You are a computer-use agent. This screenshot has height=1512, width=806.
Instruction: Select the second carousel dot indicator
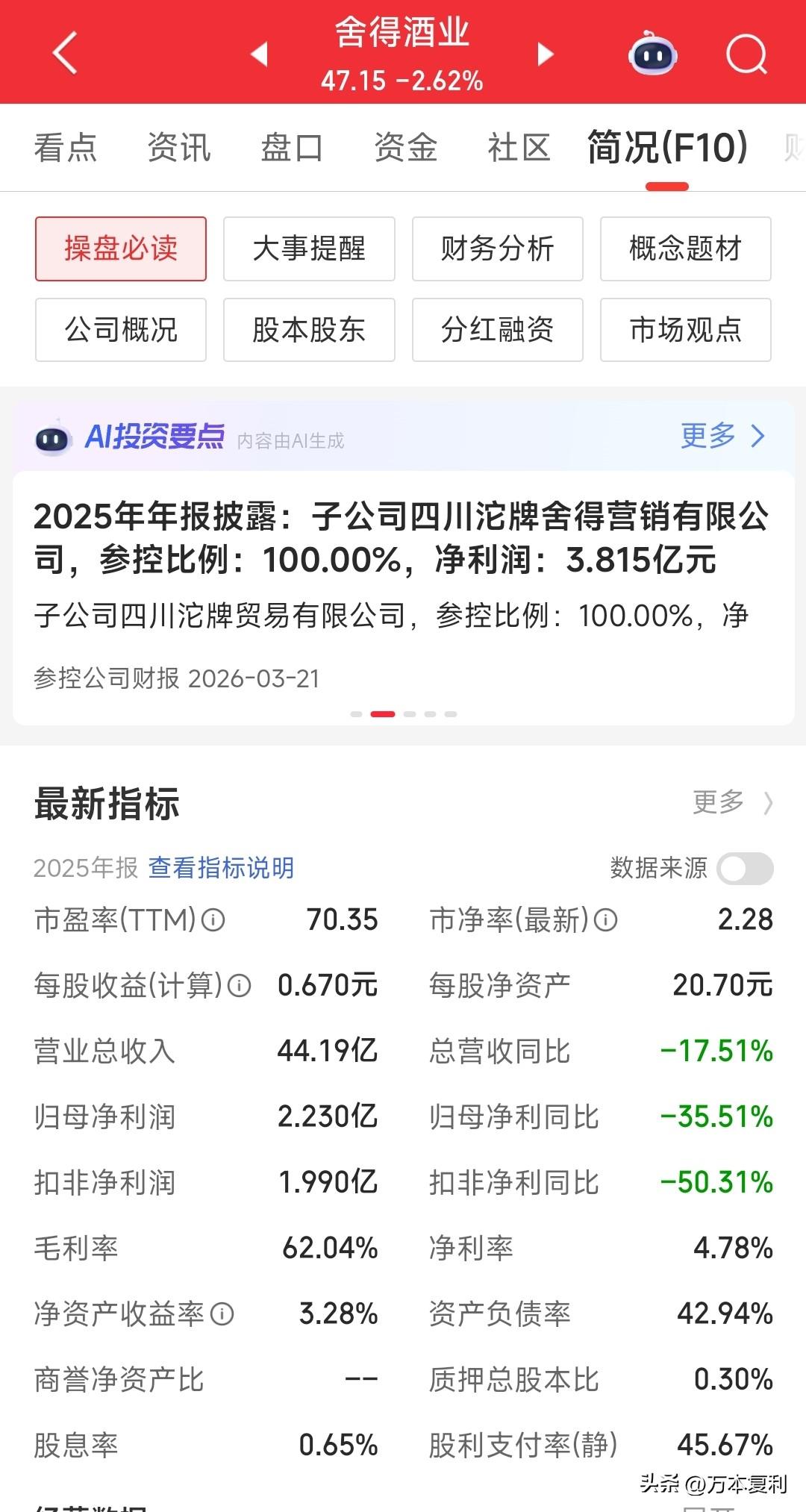coord(383,713)
